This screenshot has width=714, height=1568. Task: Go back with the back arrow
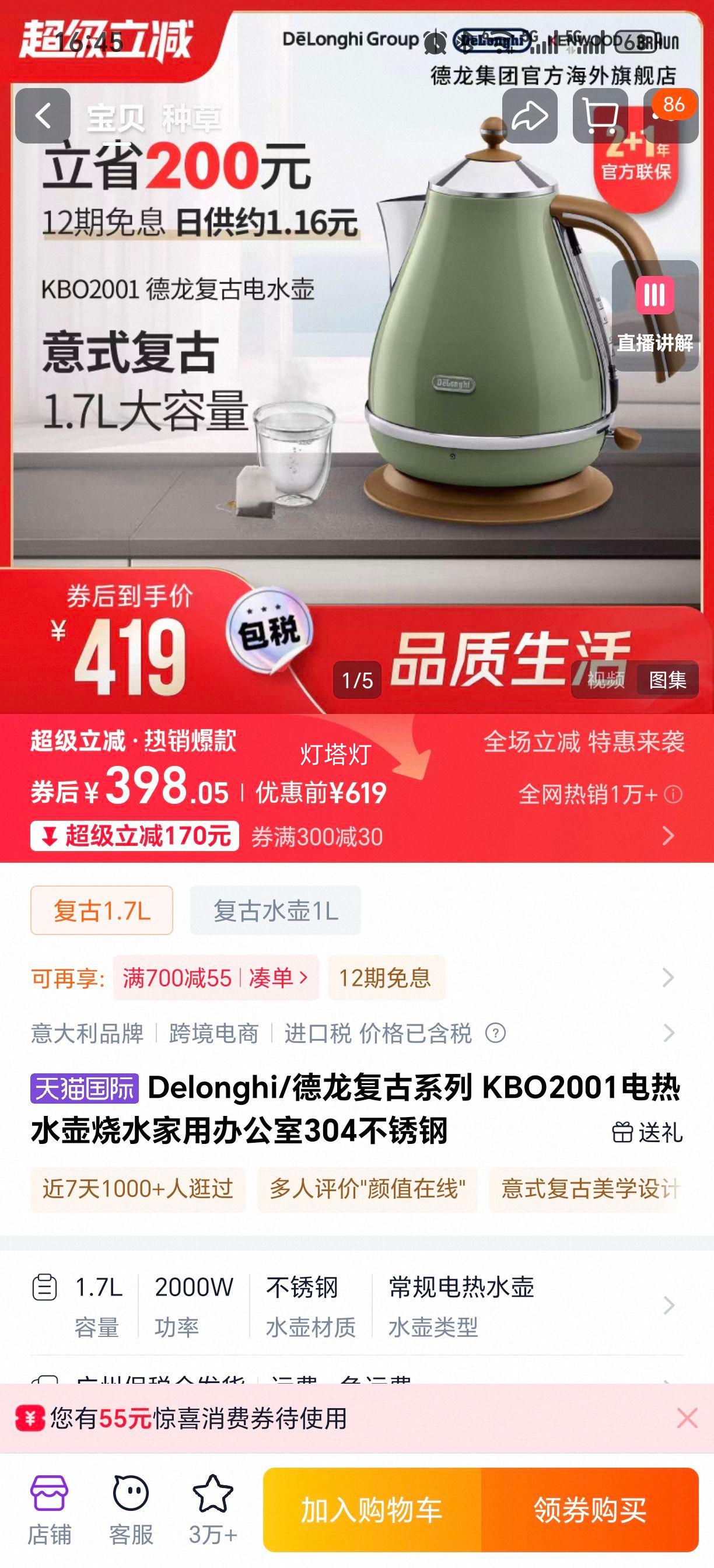pyautogui.click(x=44, y=116)
